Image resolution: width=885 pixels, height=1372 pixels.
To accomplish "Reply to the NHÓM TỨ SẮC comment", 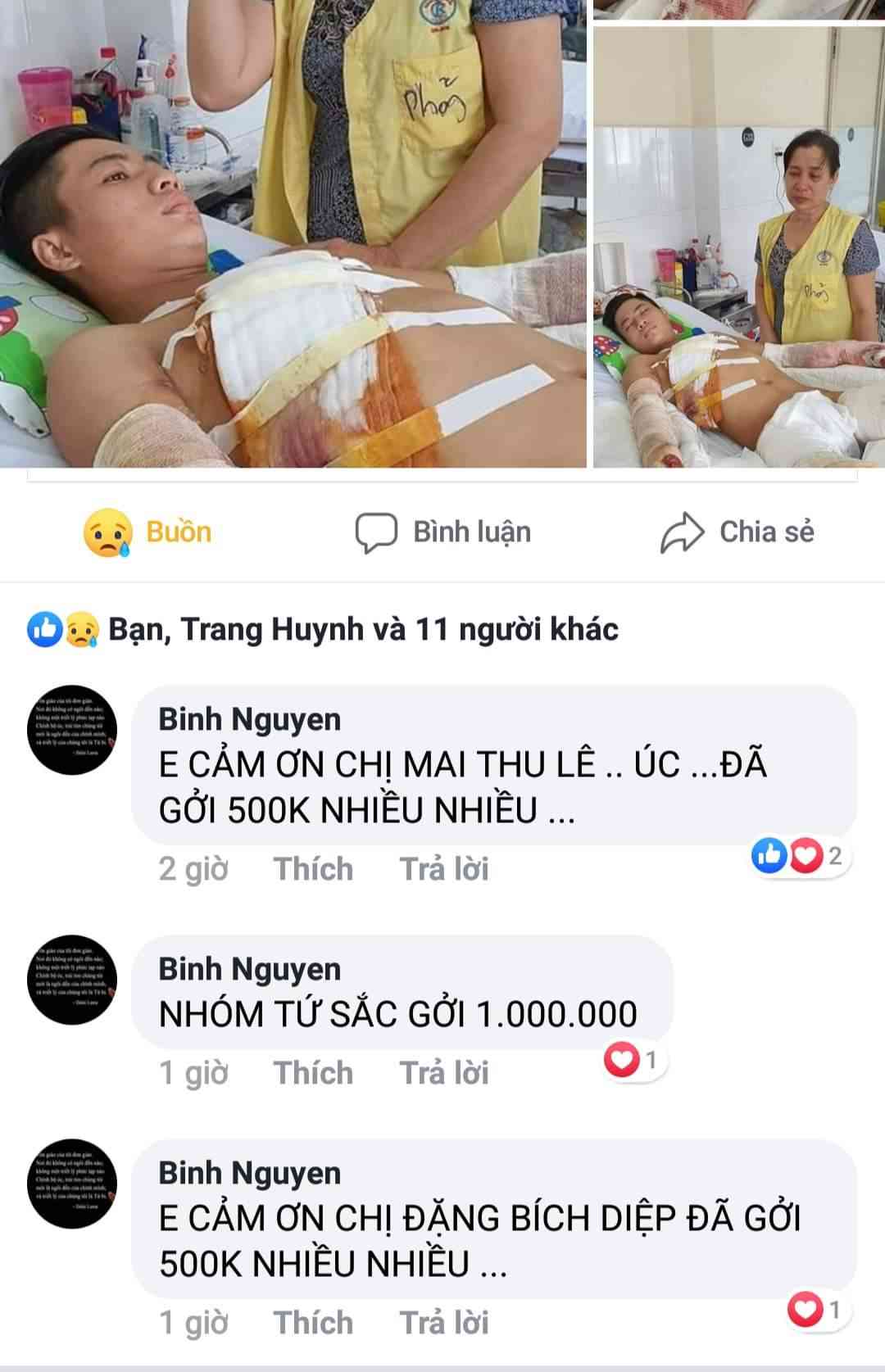I will pyautogui.click(x=443, y=1073).
